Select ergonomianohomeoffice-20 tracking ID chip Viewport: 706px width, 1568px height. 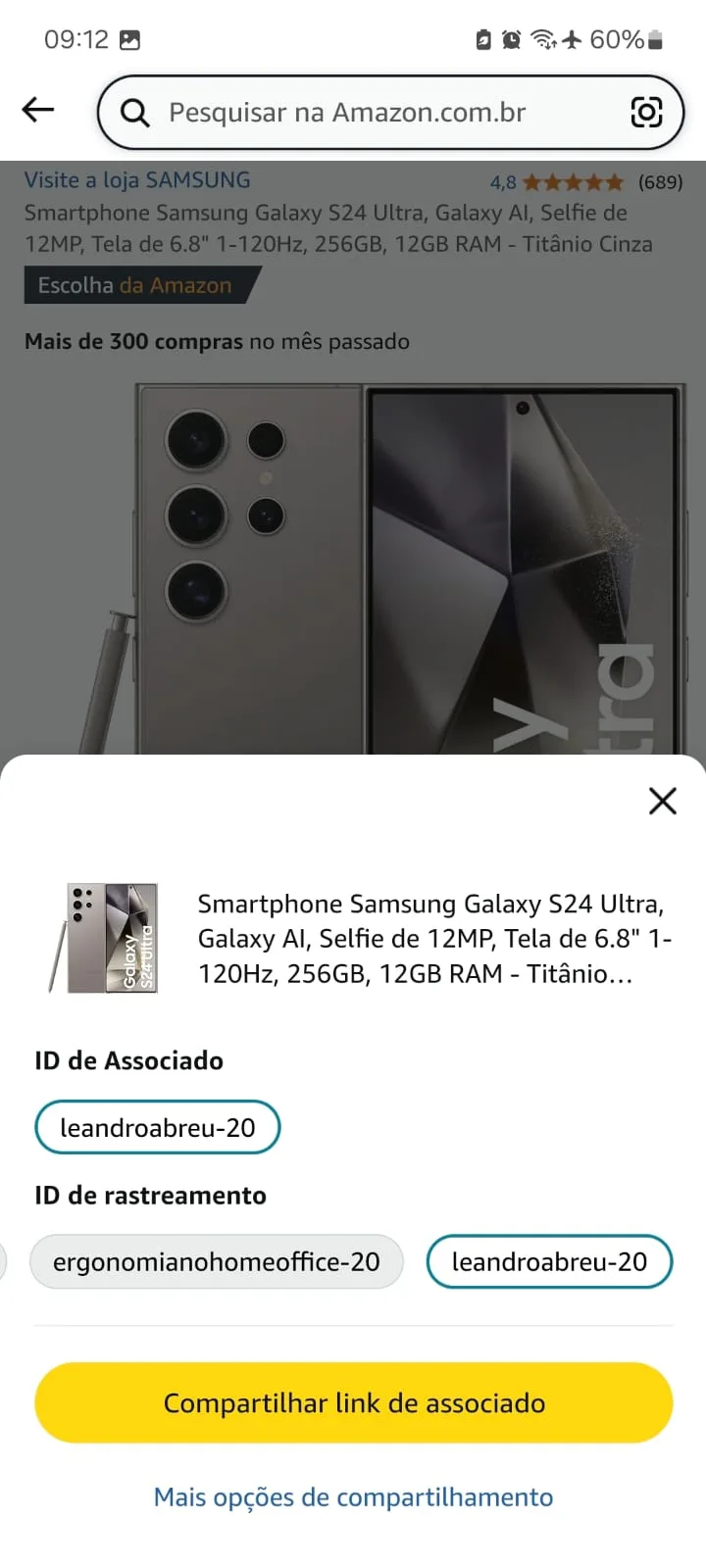216,1262
